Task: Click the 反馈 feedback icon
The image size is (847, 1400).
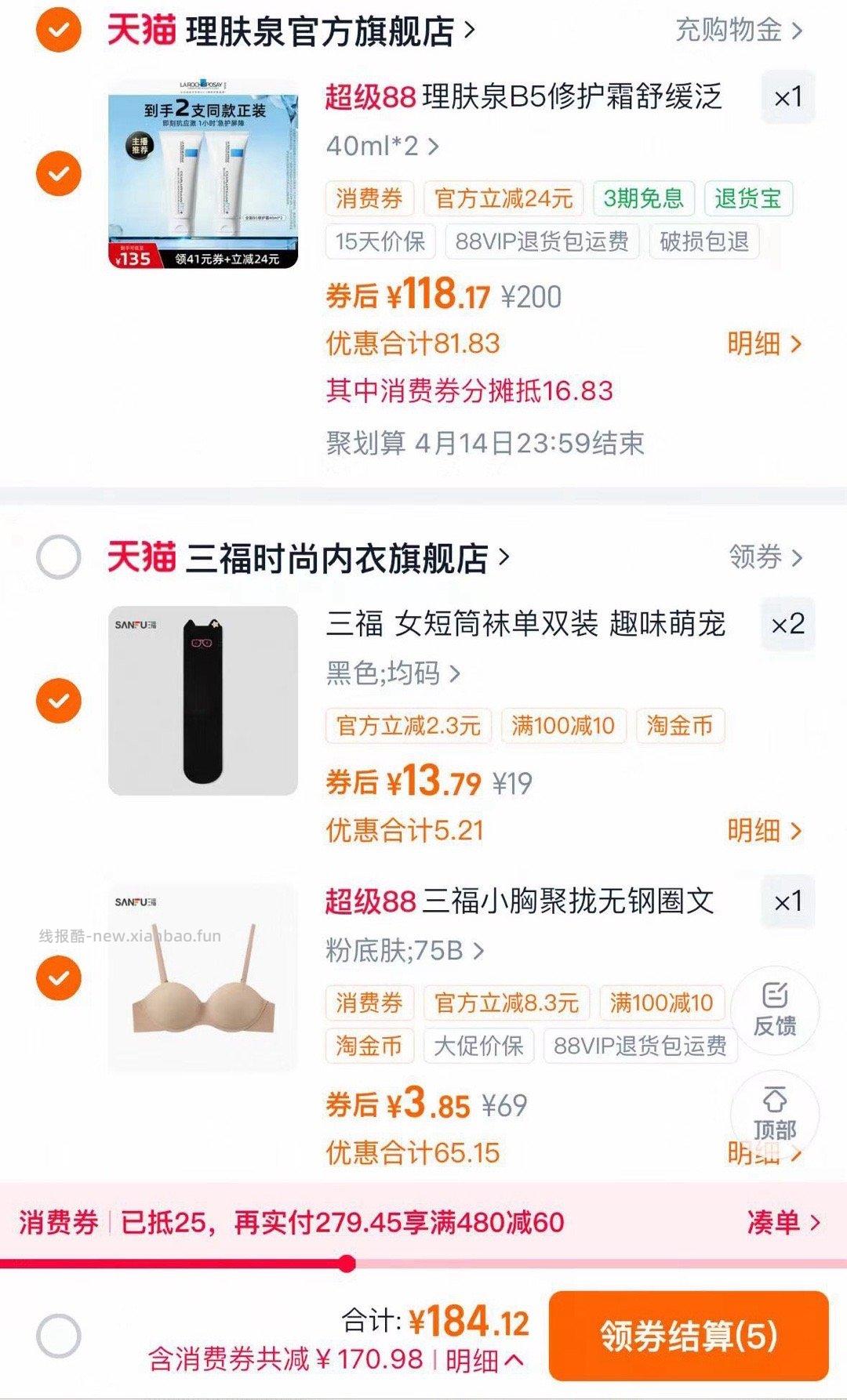Action: (x=777, y=1011)
